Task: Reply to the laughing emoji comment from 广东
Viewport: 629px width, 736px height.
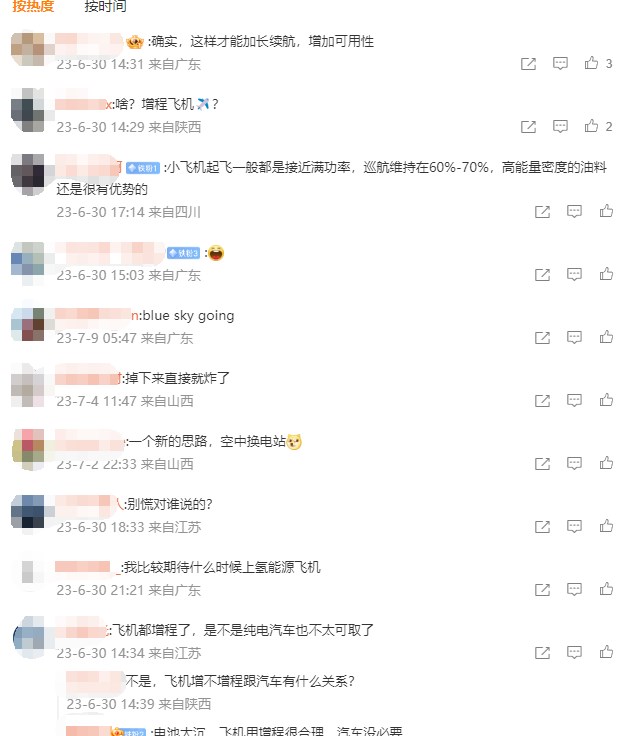Action: tap(574, 275)
